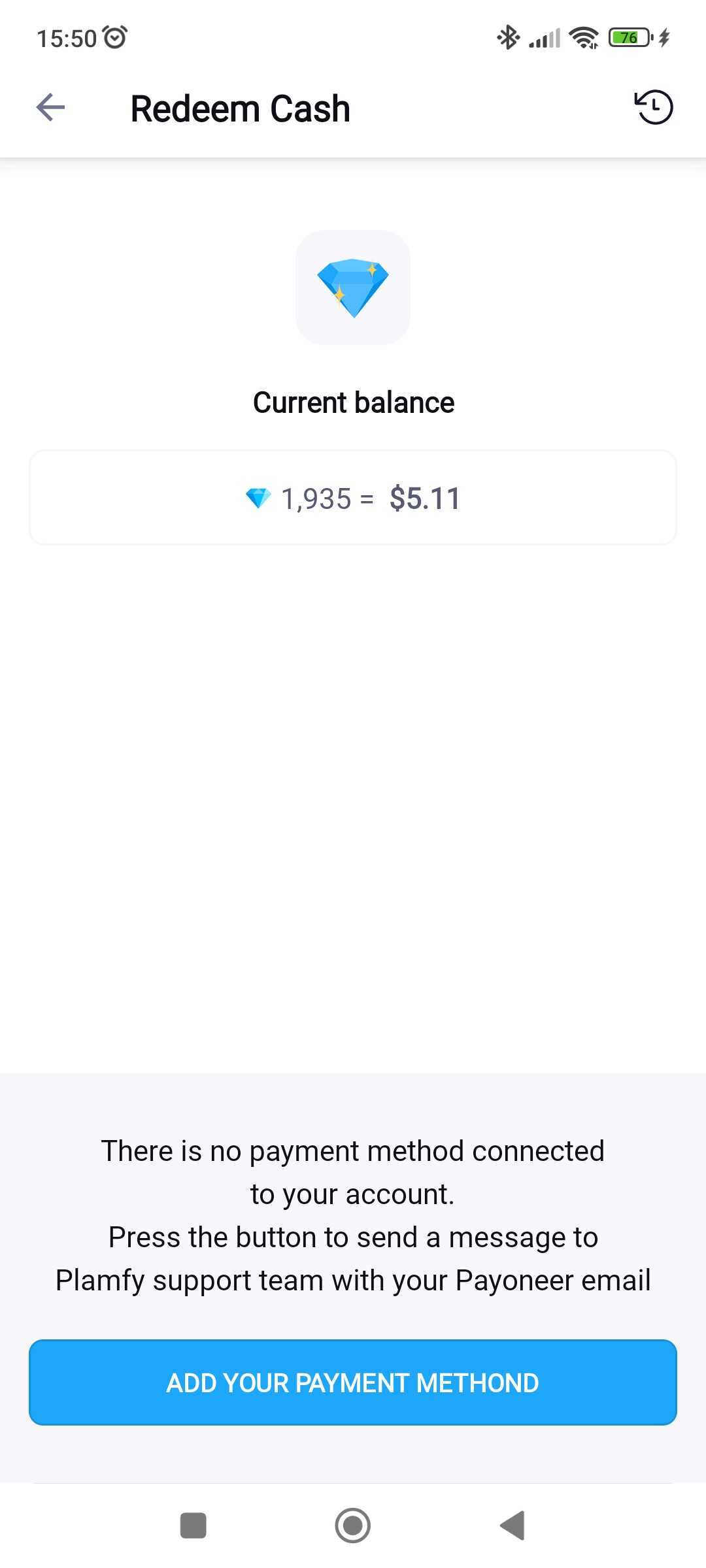
Task: Open redemption history clock icon
Action: [654, 107]
